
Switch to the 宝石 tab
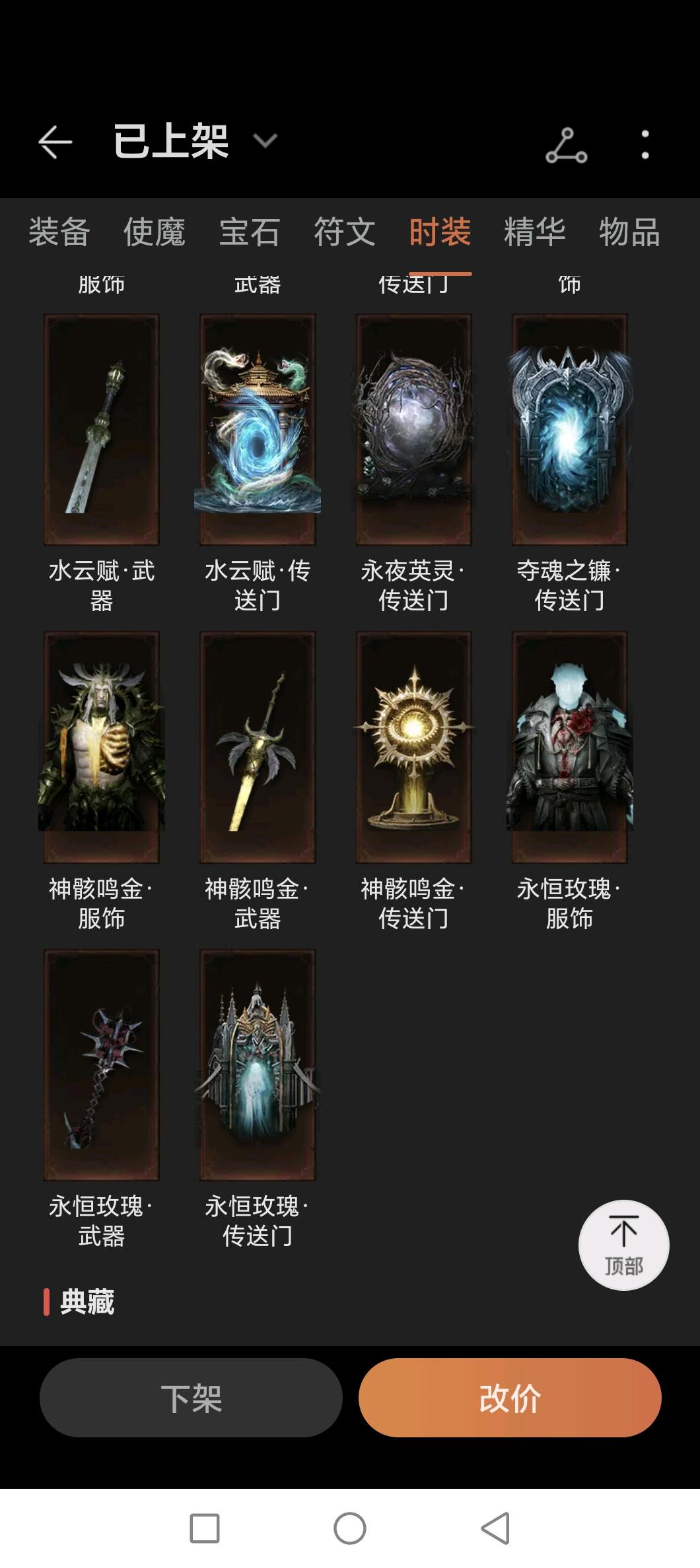pos(249,232)
